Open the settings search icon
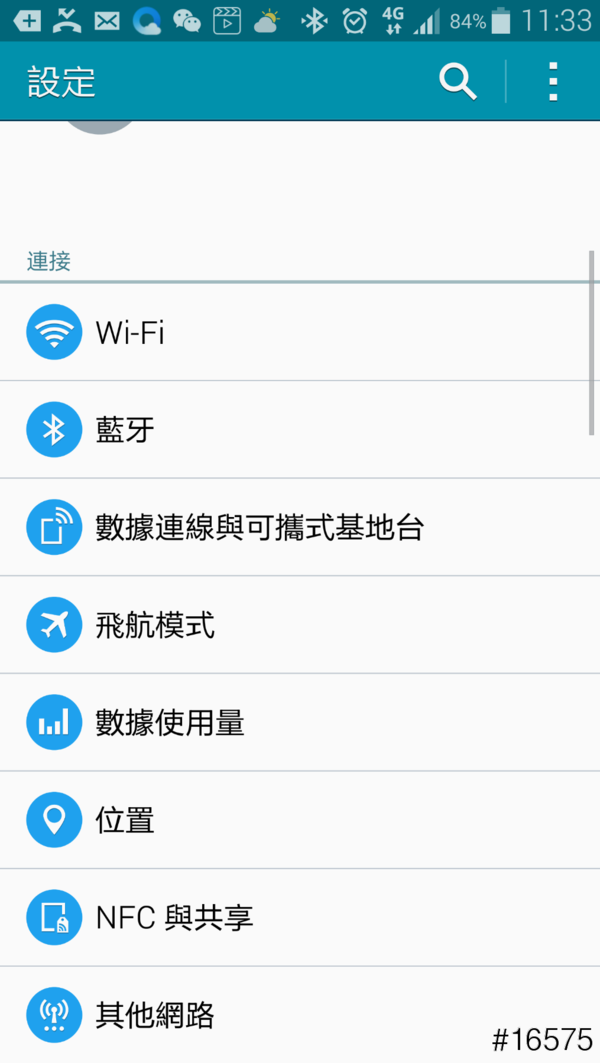This screenshot has height=1063, width=600. tap(458, 82)
